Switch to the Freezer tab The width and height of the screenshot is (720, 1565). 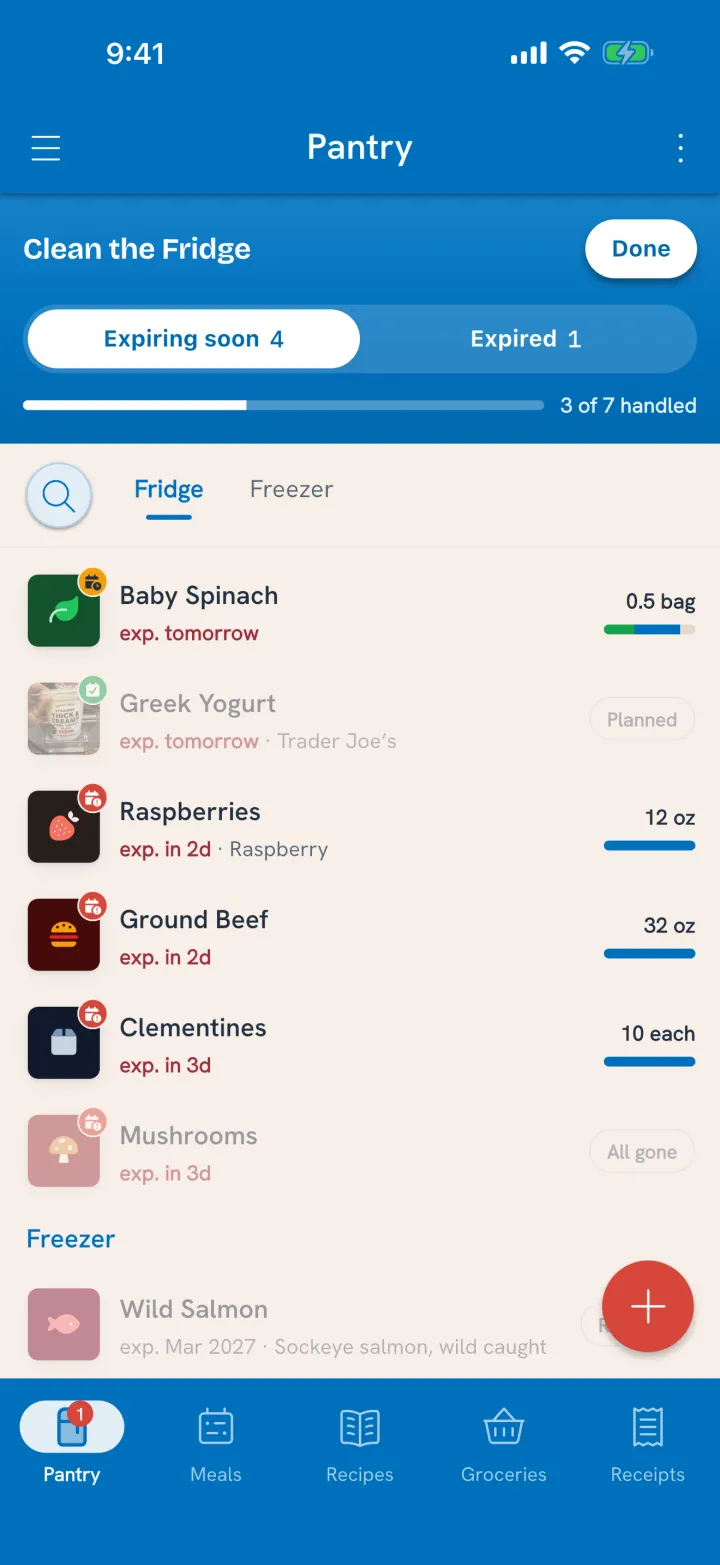pyautogui.click(x=291, y=490)
